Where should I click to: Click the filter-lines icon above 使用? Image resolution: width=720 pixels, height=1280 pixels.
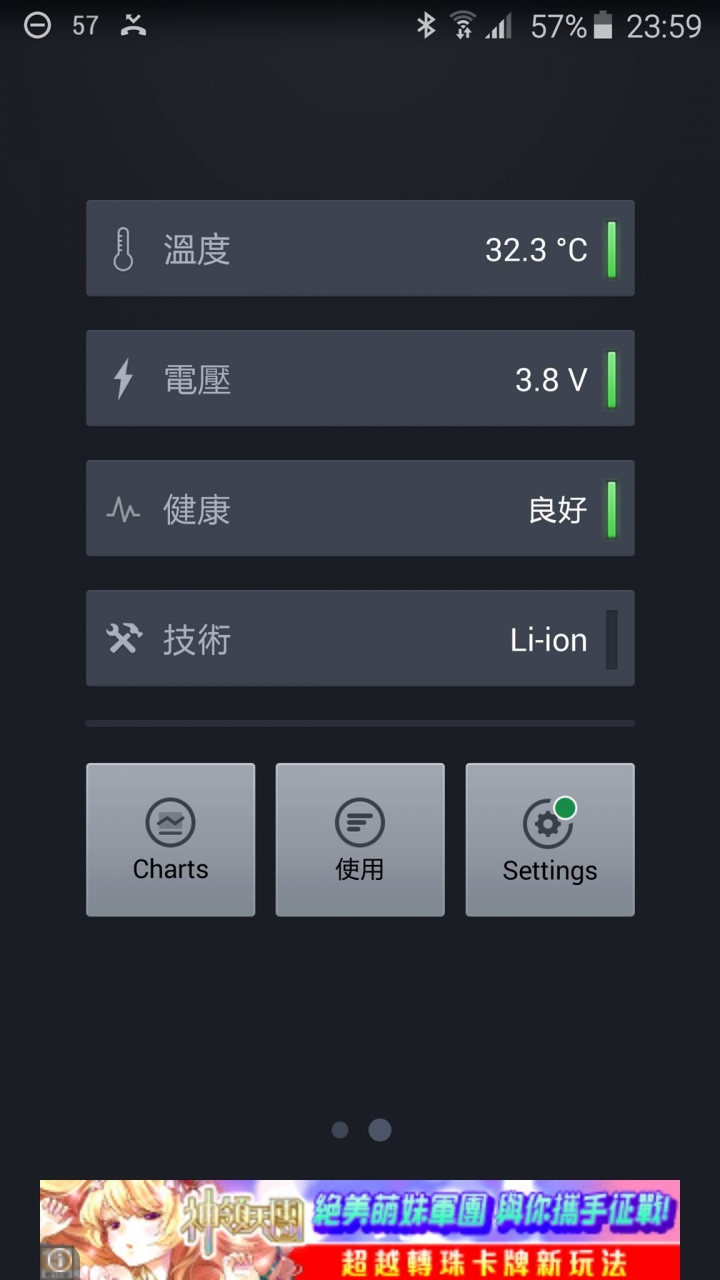click(359, 822)
